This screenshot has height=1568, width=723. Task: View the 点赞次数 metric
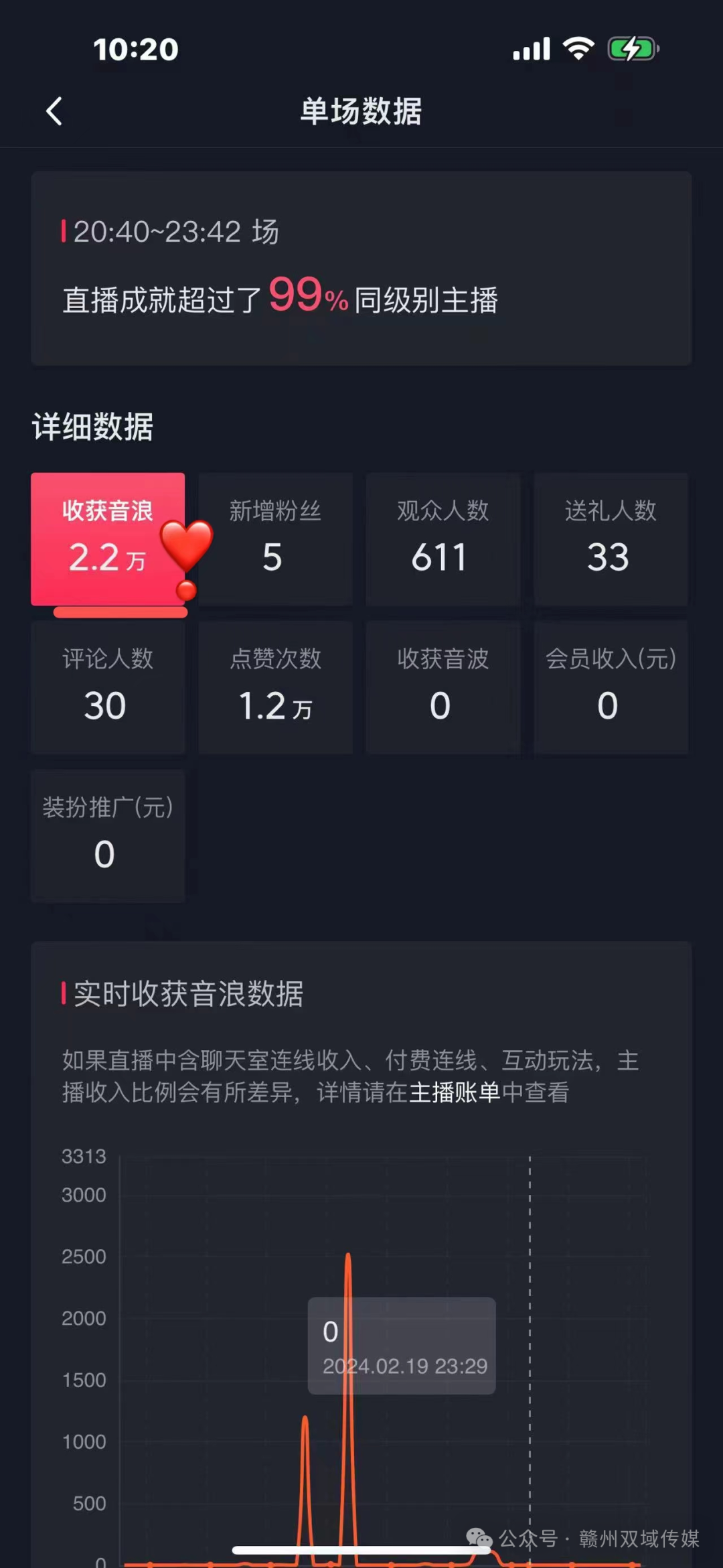275,687
